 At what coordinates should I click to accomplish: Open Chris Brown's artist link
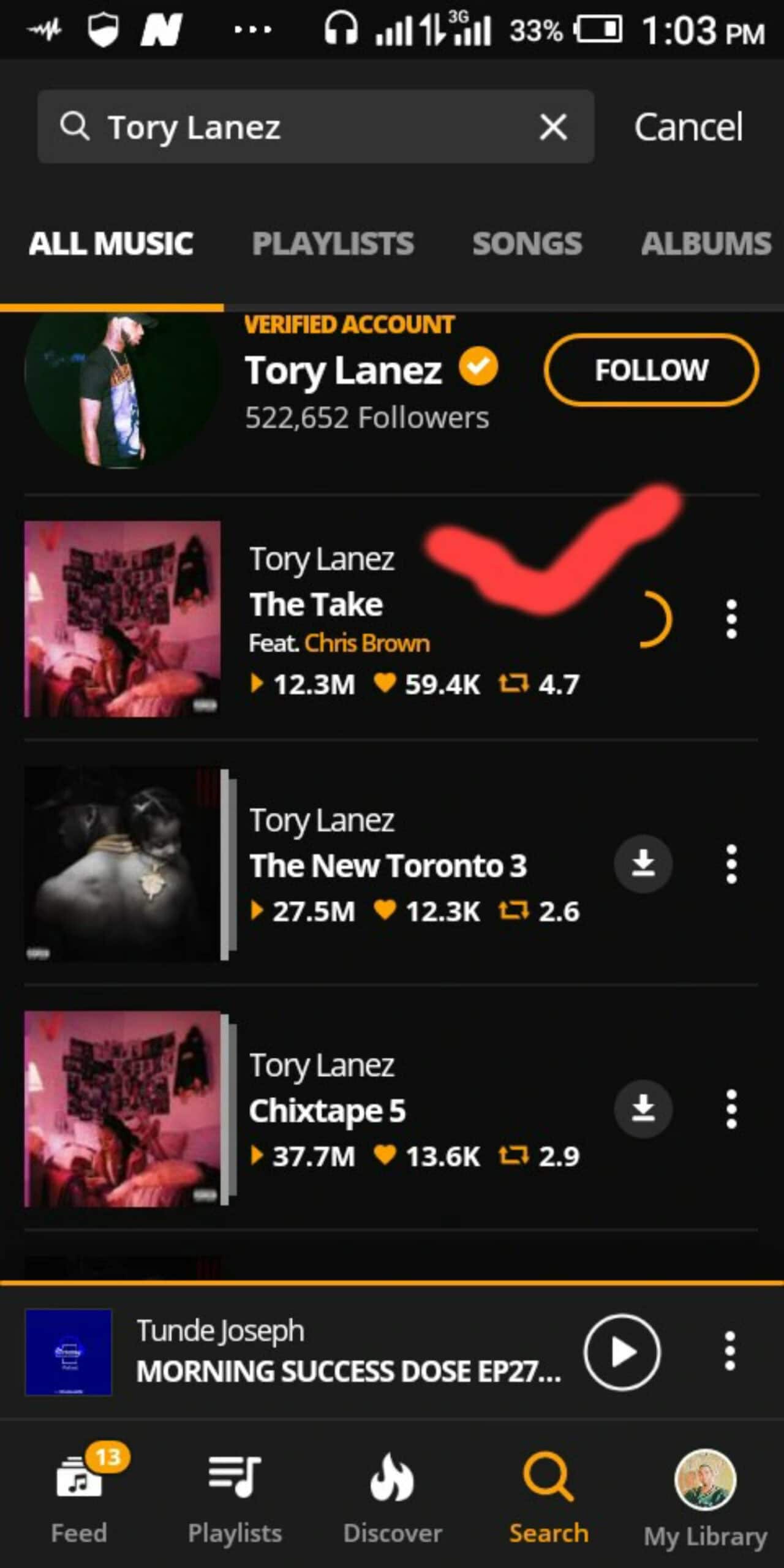(x=367, y=643)
